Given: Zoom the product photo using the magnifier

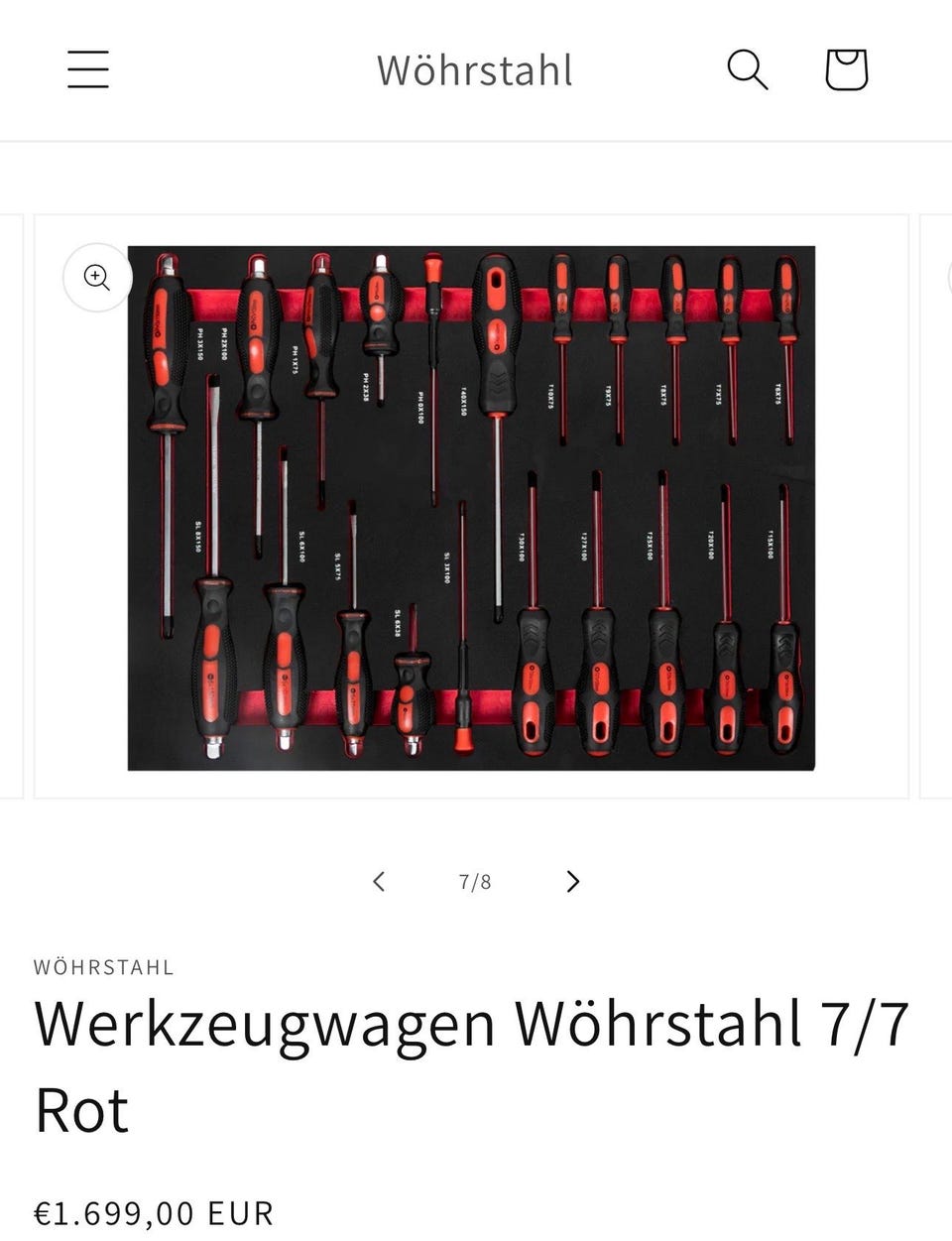Looking at the screenshot, I should click(x=96, y=278).
